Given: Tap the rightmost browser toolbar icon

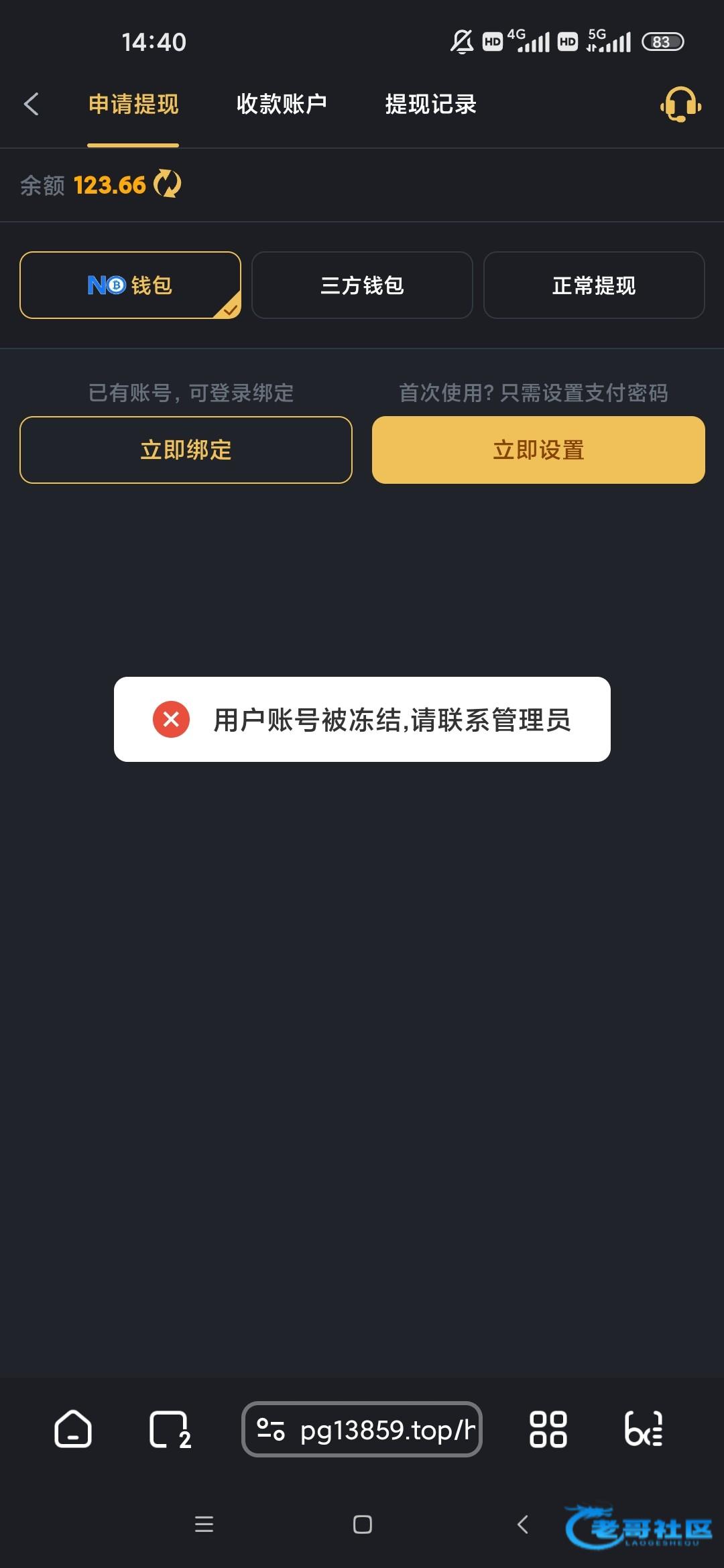Looking at the screenshot, I should pyautogui.click(x=644, y=1429).
